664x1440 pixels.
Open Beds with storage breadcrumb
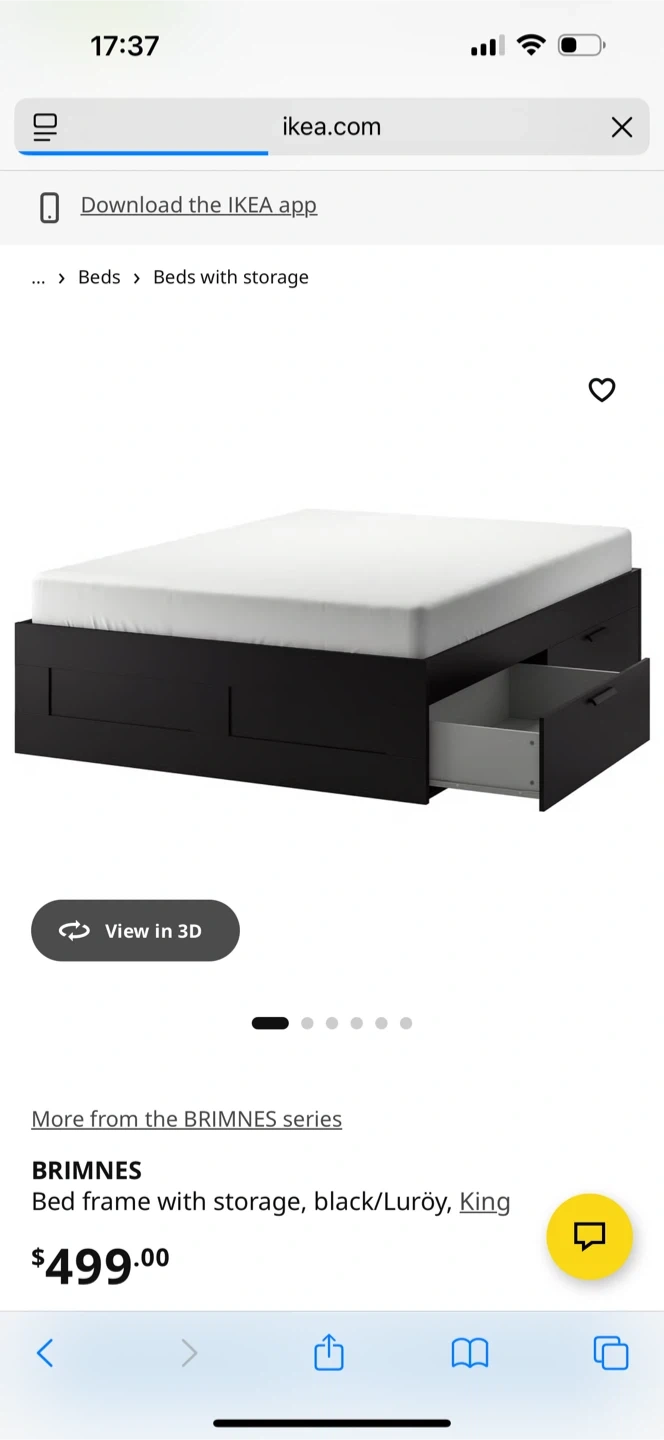pyautogui.click(x=230, y=277)
